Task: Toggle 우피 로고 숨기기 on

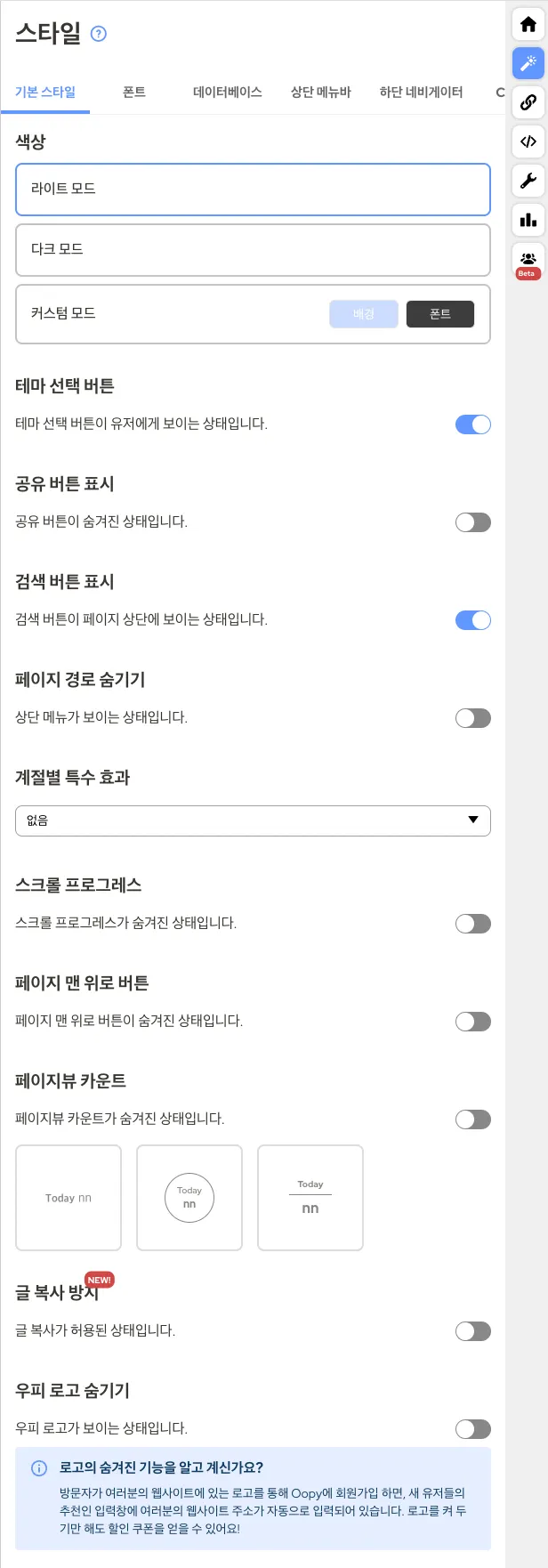Action: click(x=472, y=1429)
